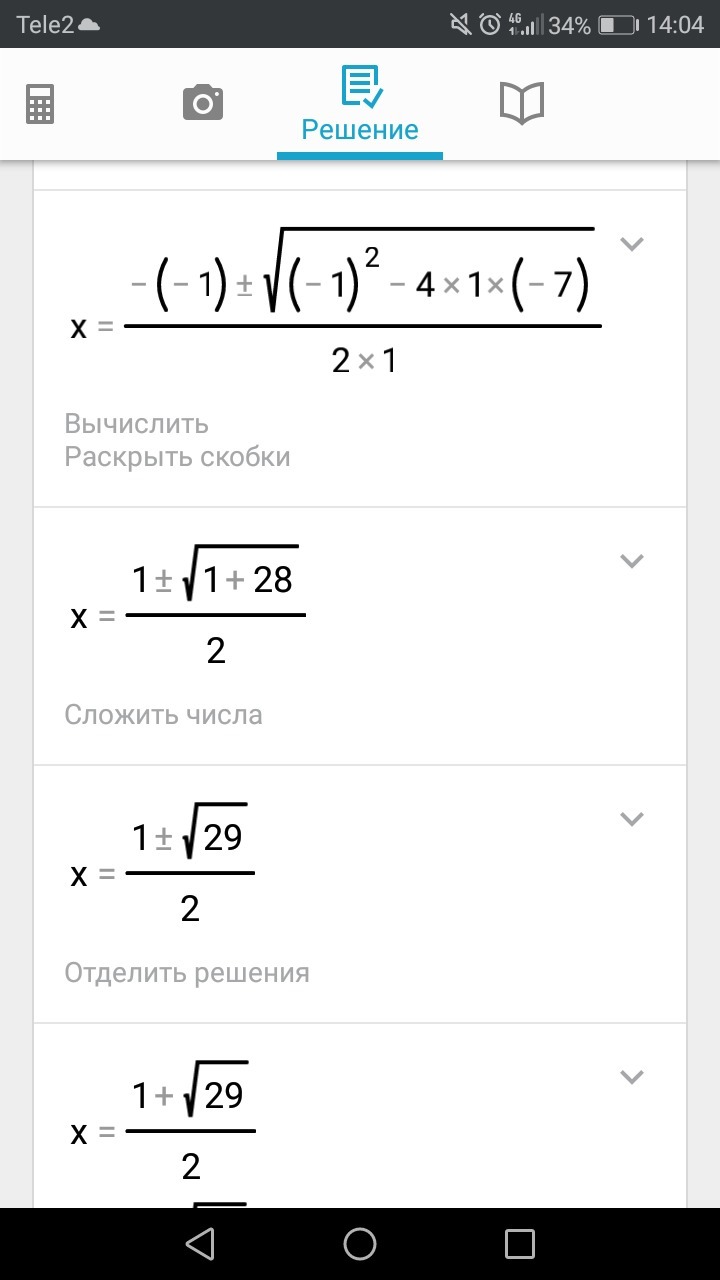Open the book tab
This screenshot has width=720, height=1280.
tap(521, 103)
